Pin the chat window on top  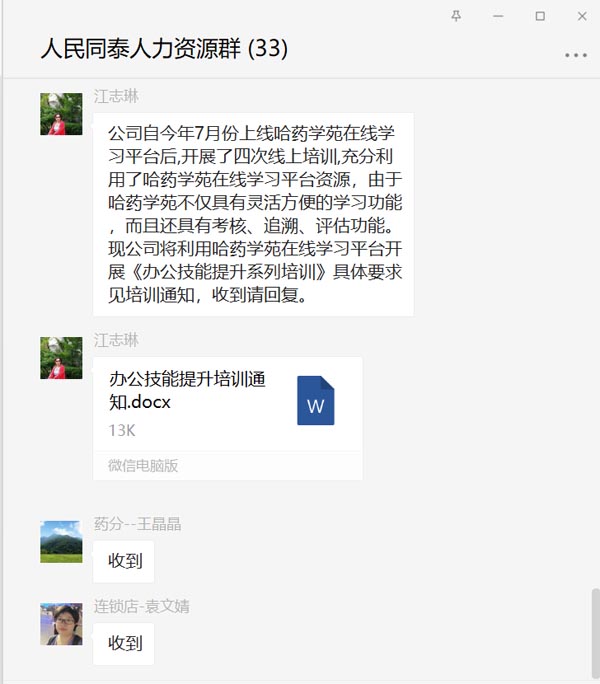(457, 16)
